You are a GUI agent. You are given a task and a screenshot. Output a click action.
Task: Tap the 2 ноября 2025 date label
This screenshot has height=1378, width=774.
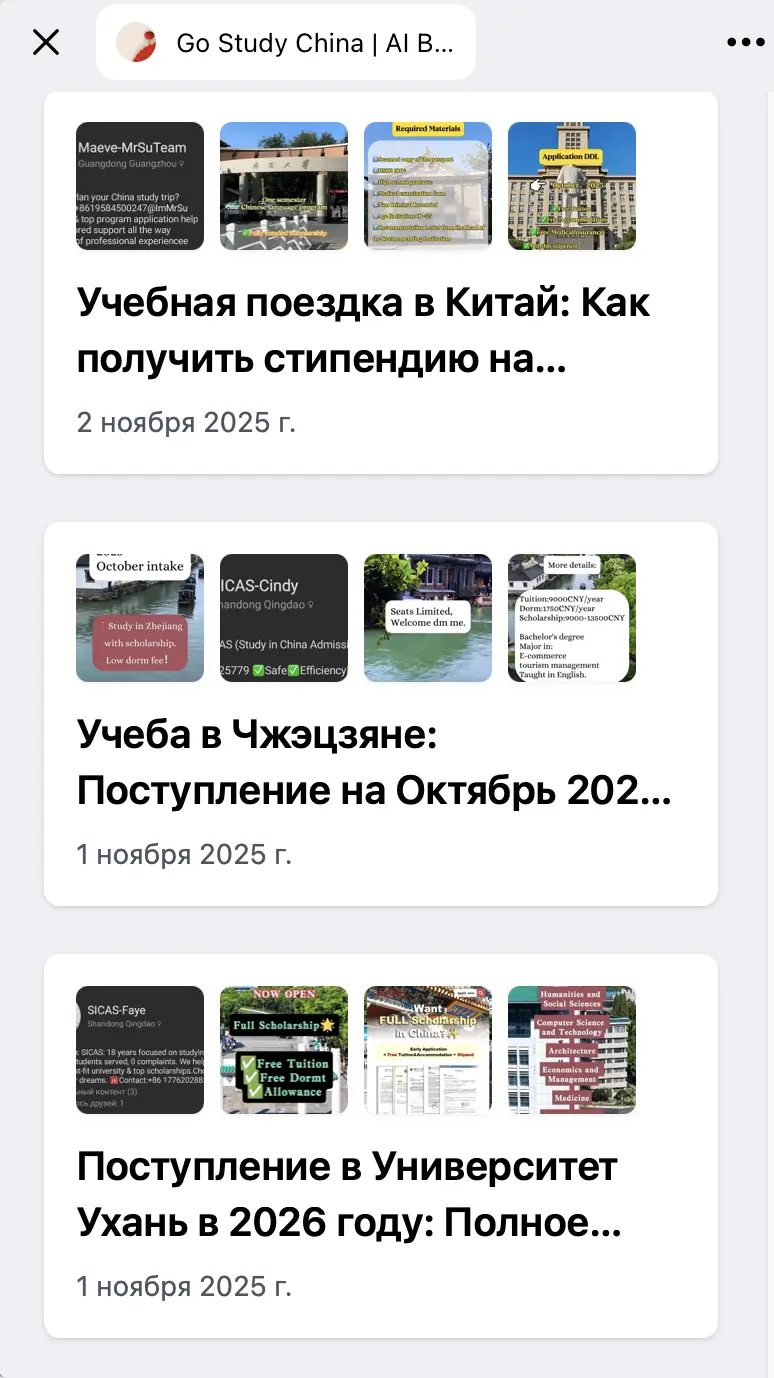186,422
